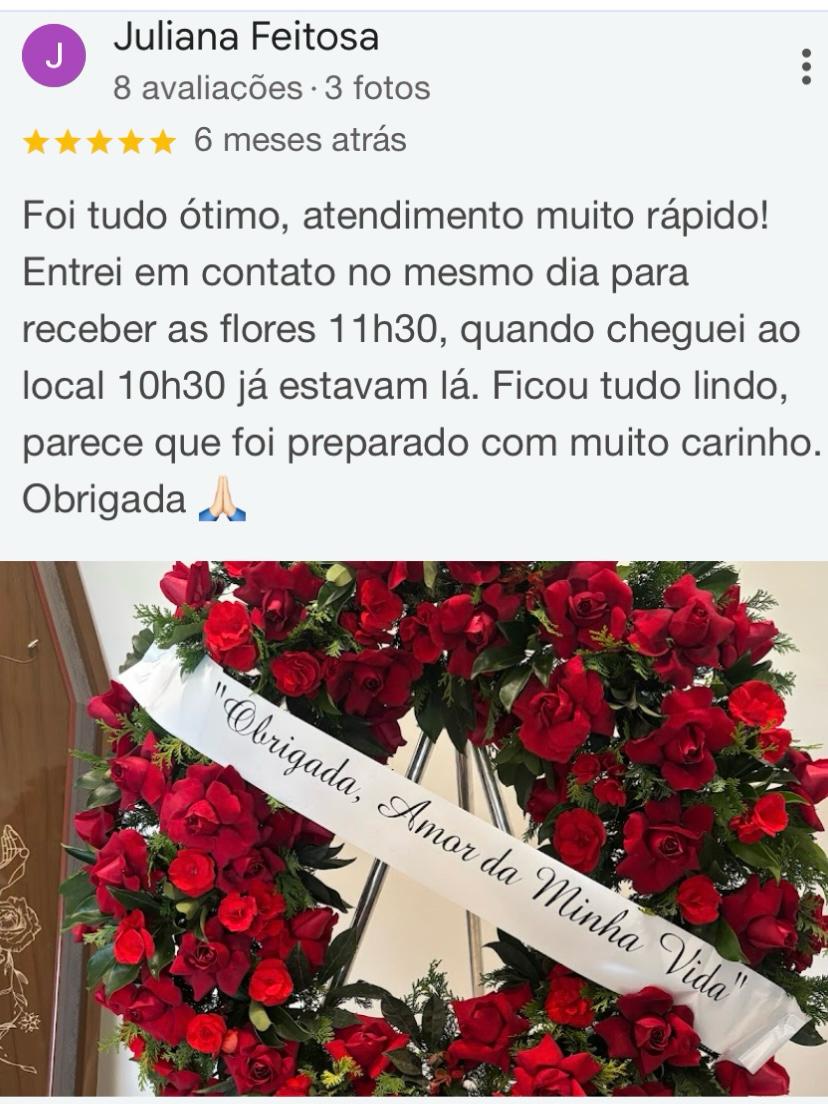The width and height of the screenshot is (828, 1104).
Task: Open the review's three-dot overflow menu
Action: click(806, 66)
